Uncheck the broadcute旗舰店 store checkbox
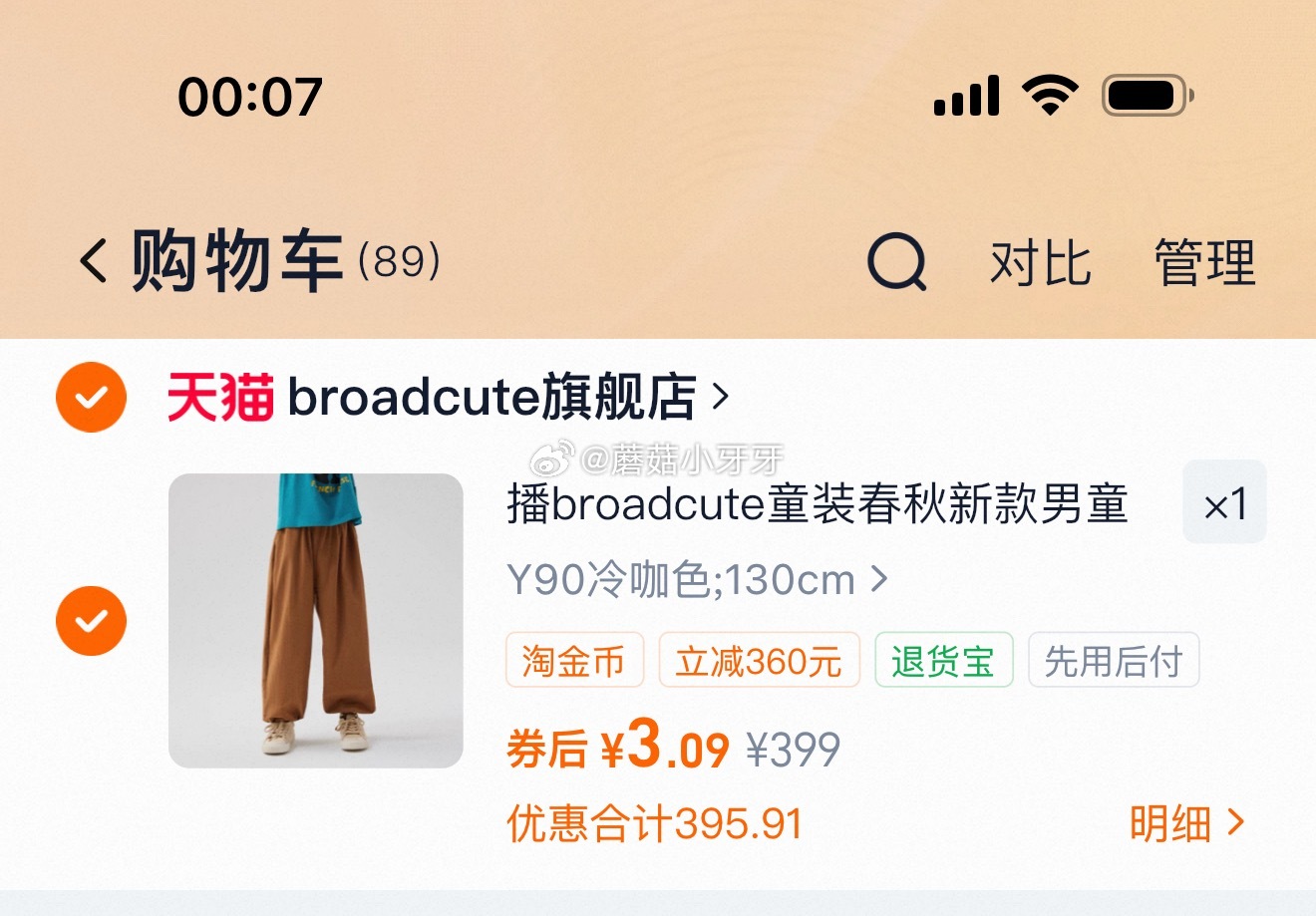 91,397
